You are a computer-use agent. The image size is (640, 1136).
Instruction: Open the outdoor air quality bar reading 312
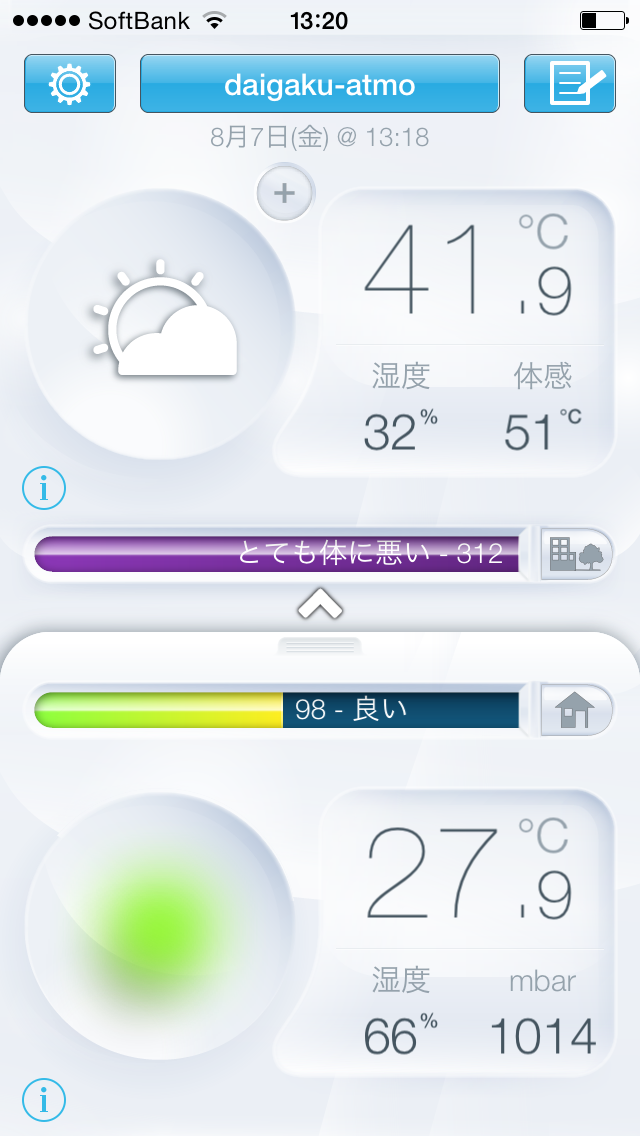coord(277,553)
